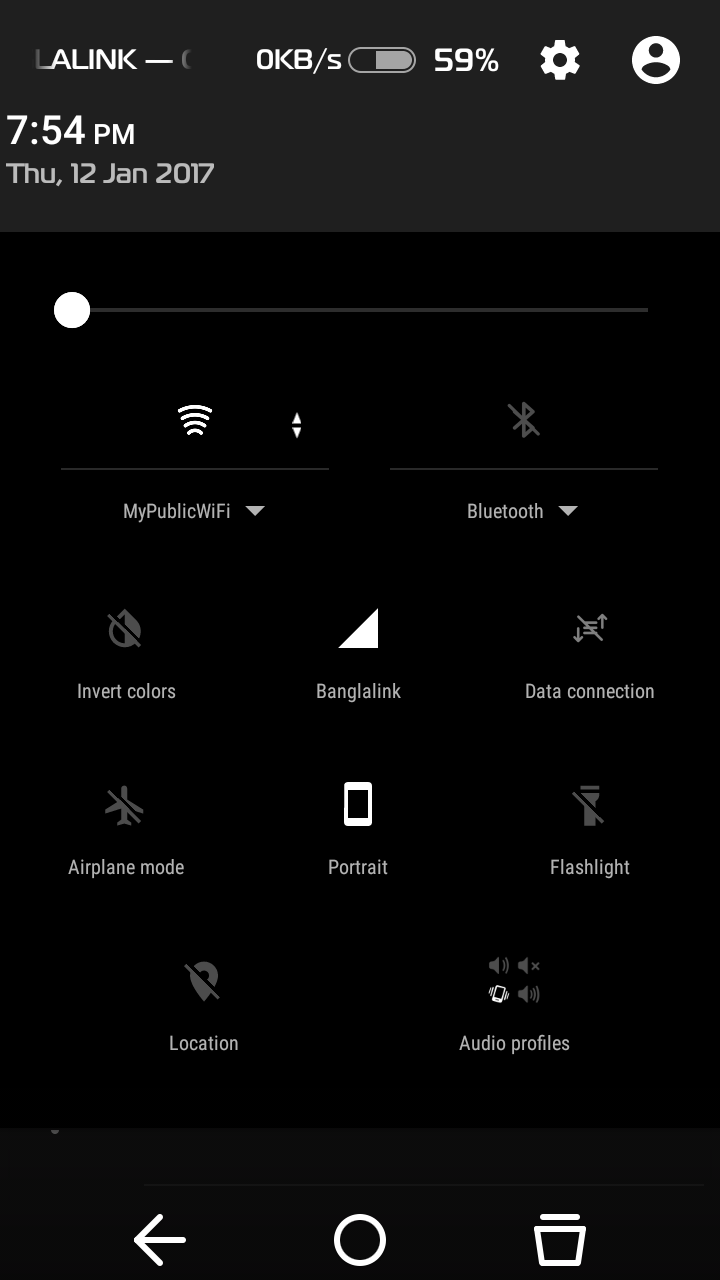Screen dimensions: 720x1280
Task: Enable Location
Action: [x=203, y=982]
